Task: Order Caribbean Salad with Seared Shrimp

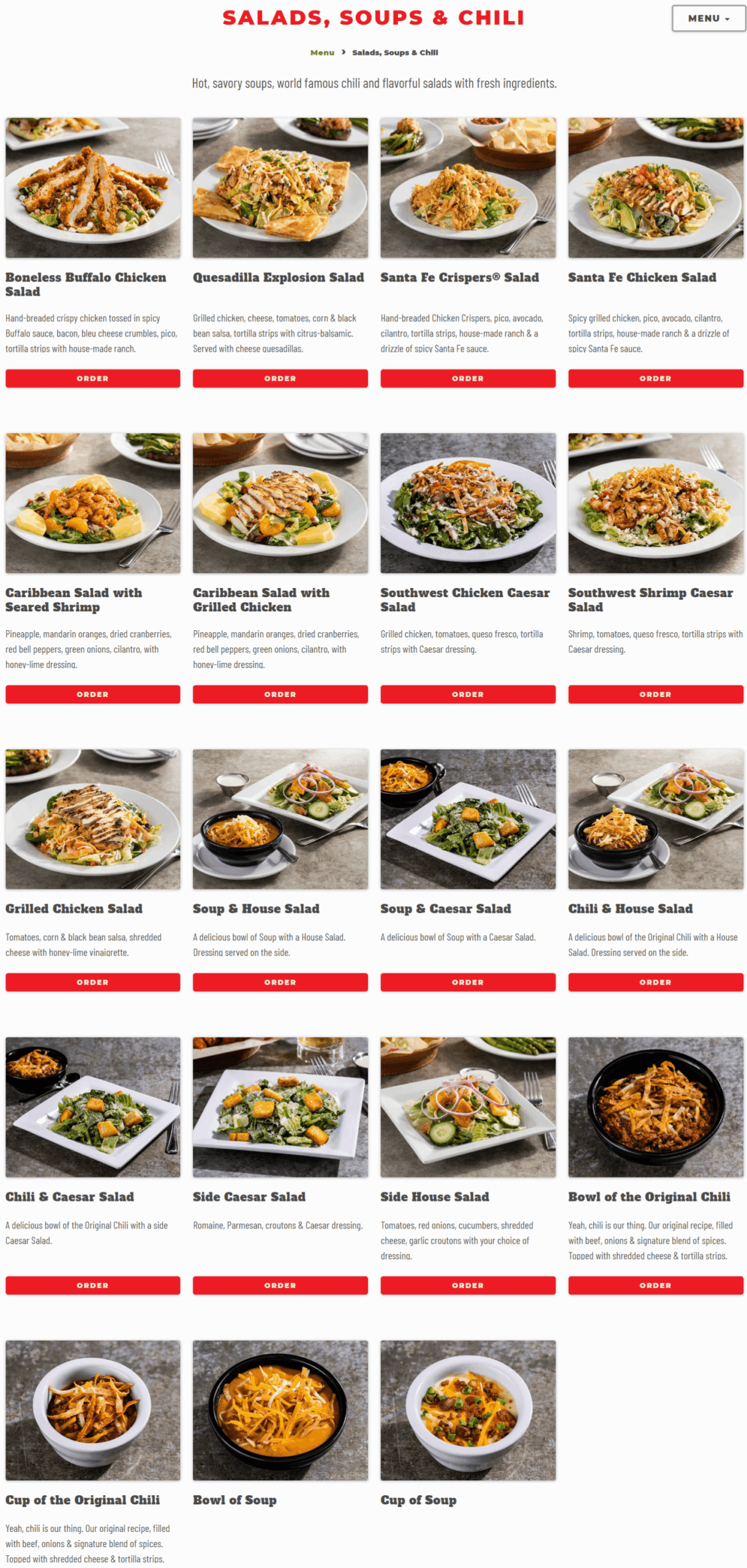Action: tap(92, 694)
